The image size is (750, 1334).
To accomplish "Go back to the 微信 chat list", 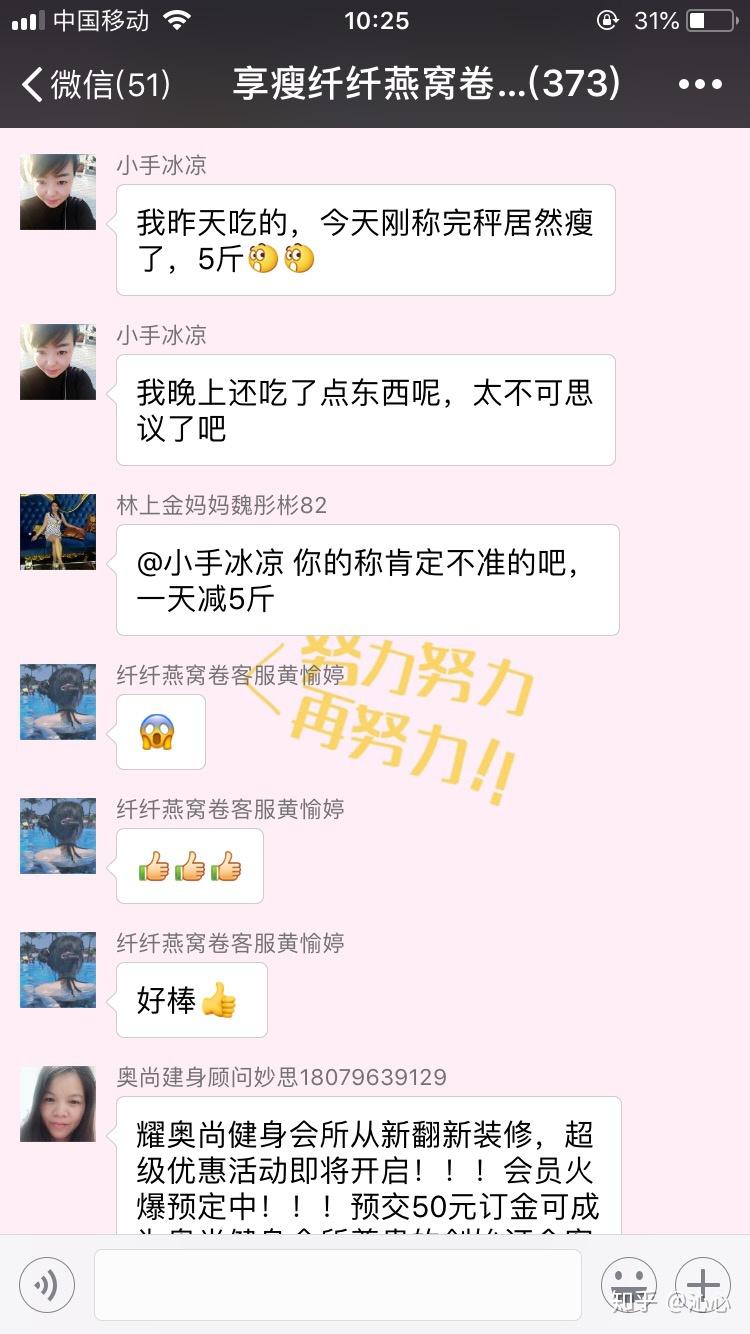I will 95,84.
